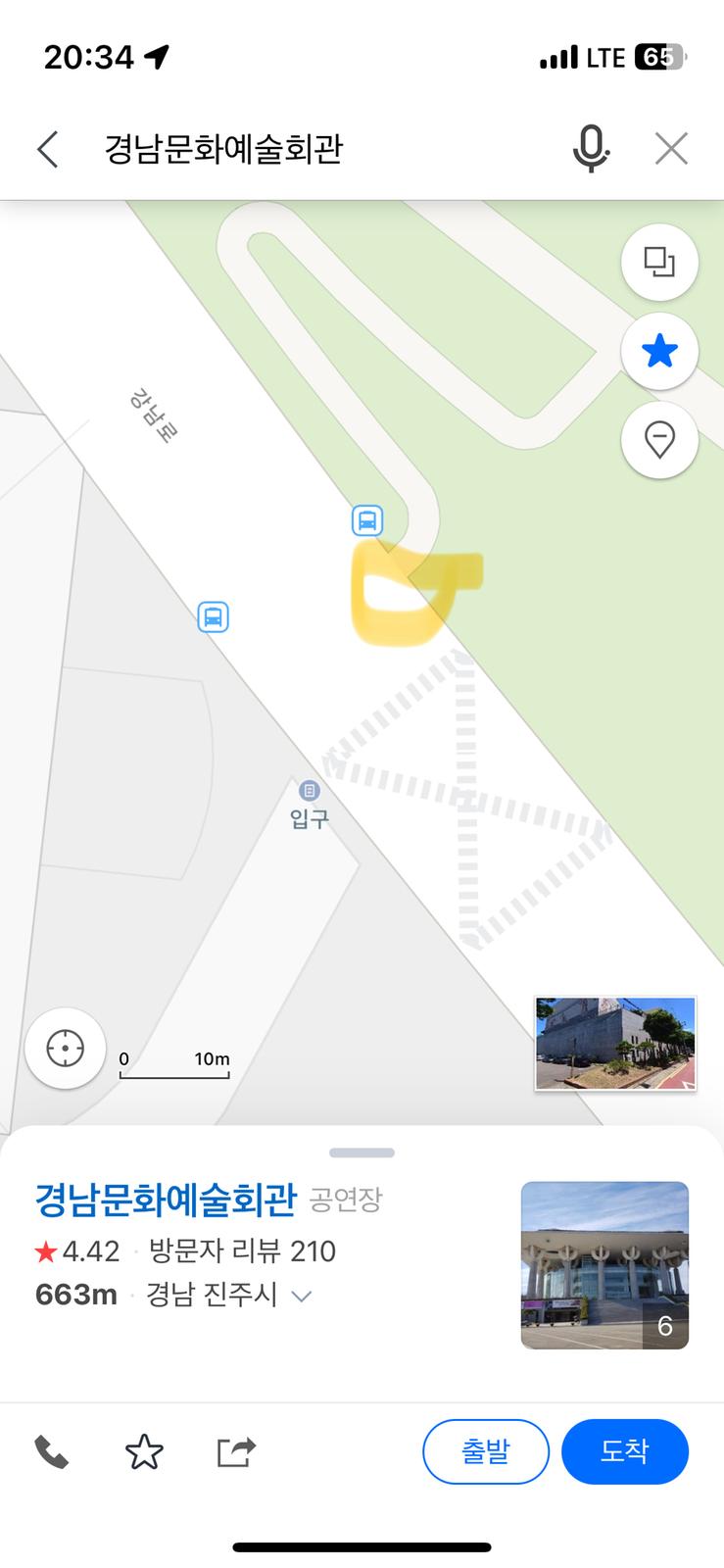Go back with the arrow icon
724x1568 pixels.
pyautogui.click(x=47, y=150)
